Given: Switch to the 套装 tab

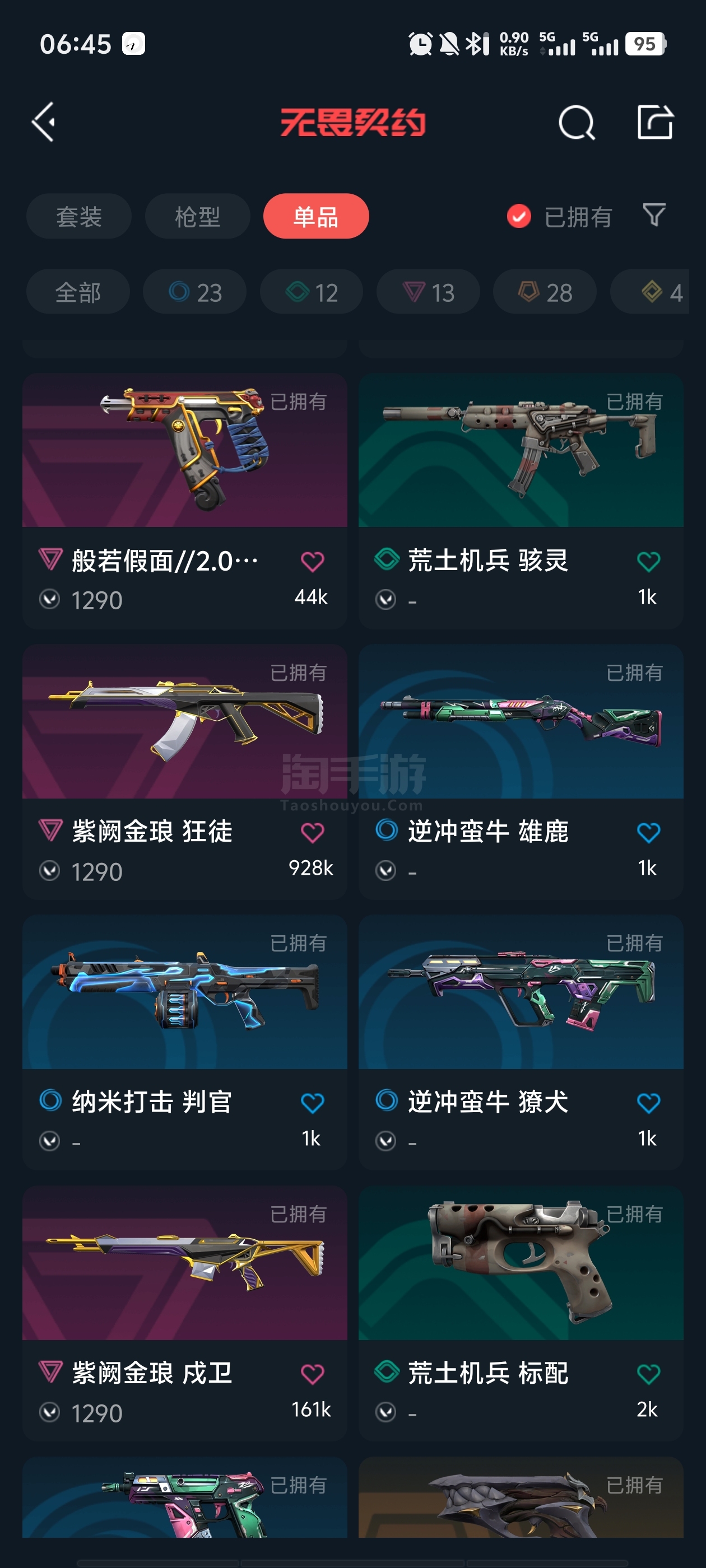Looking at the screenshot, I should tap(78, 216).
